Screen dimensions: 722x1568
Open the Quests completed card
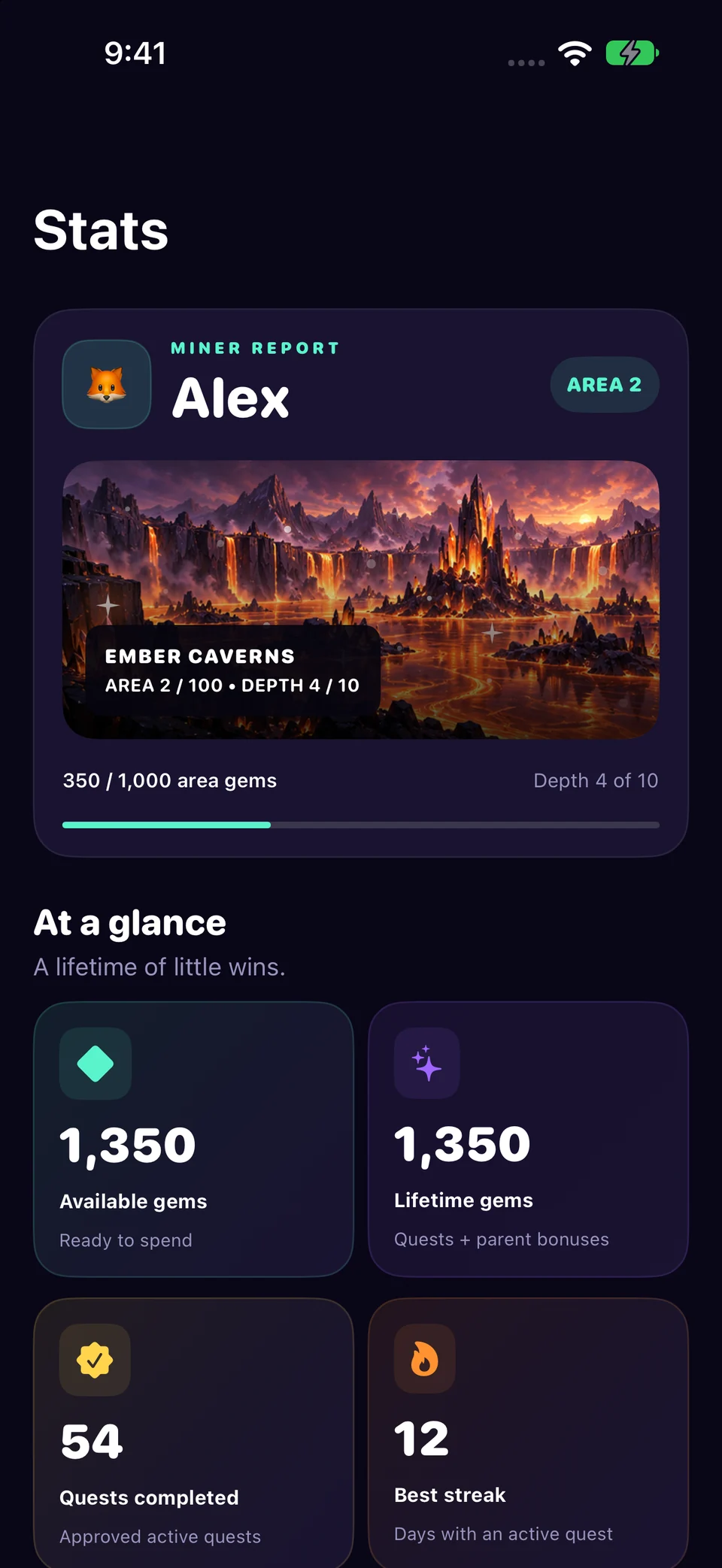click(x=193, y=1433)
